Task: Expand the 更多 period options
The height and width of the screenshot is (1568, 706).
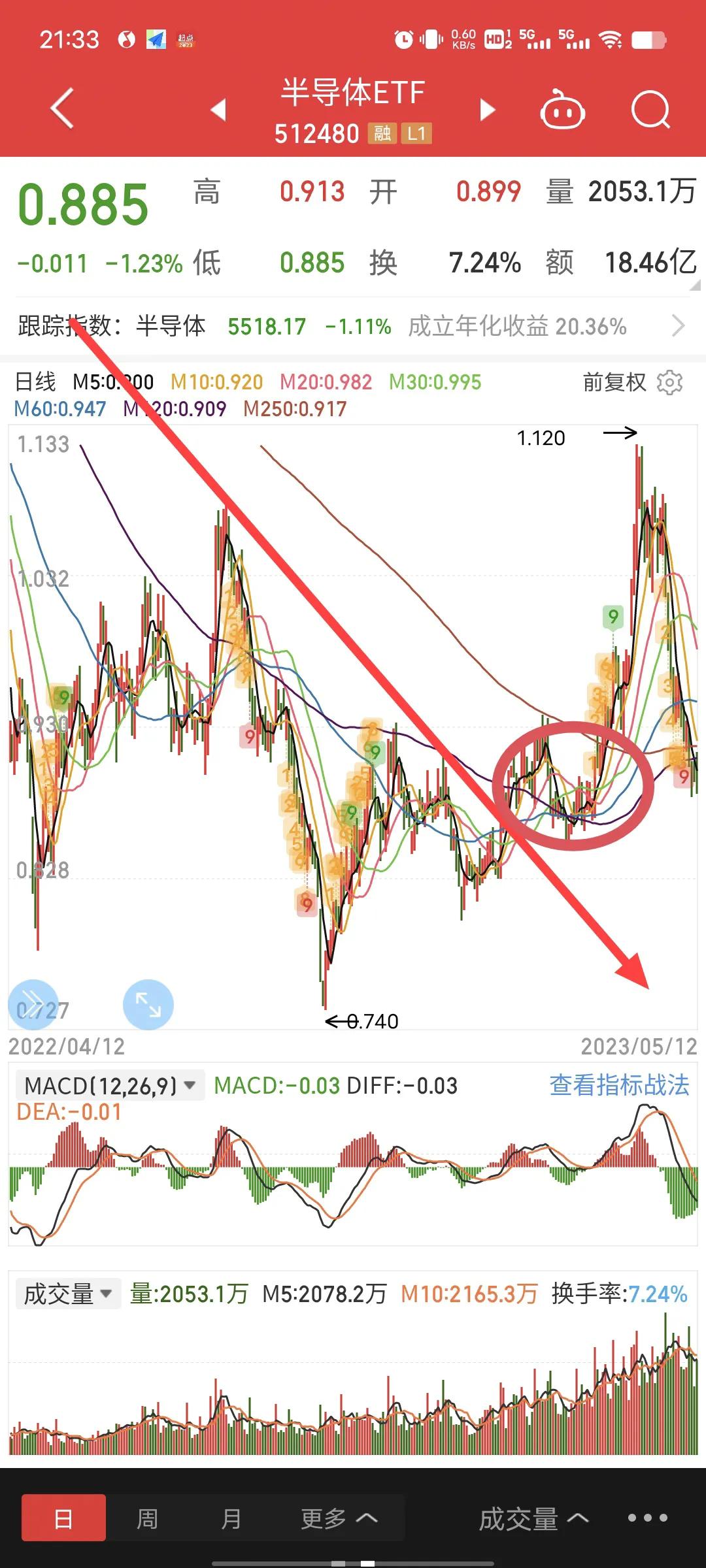Action: click(335, 1518)
